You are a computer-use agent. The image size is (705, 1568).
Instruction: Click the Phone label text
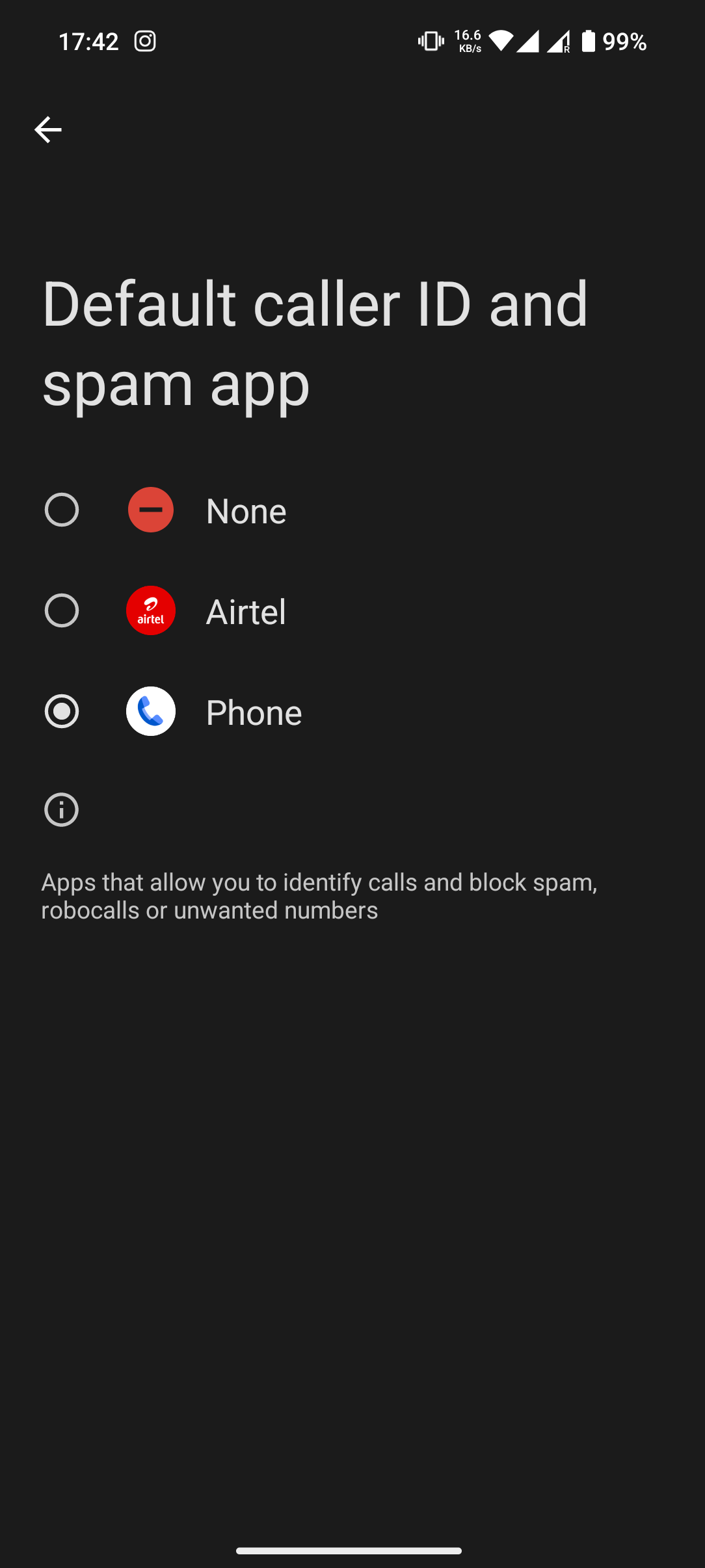click(x=253, y=711)
